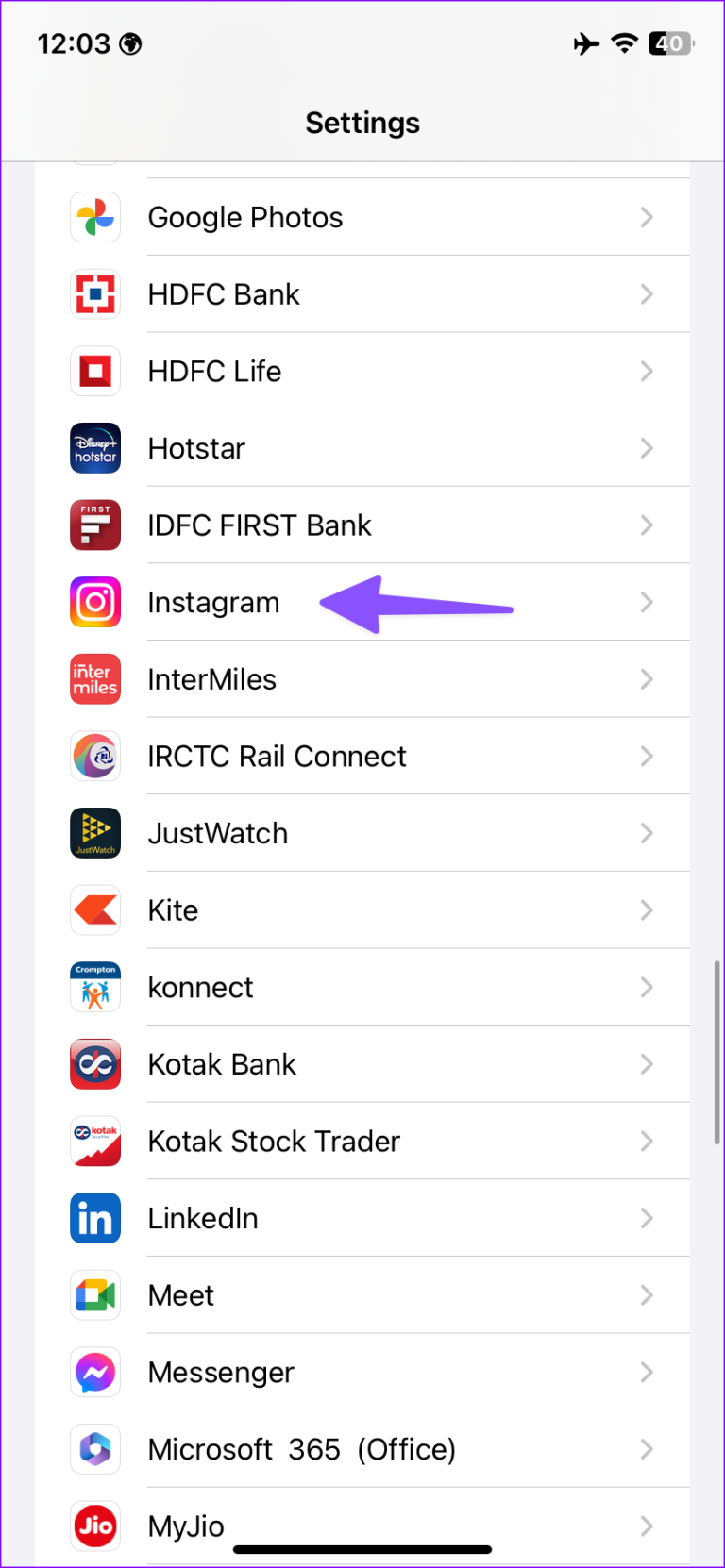Select the Kotak Bank icon
The height and width of the screenshot is (1568, 725).
point(95,1063)
